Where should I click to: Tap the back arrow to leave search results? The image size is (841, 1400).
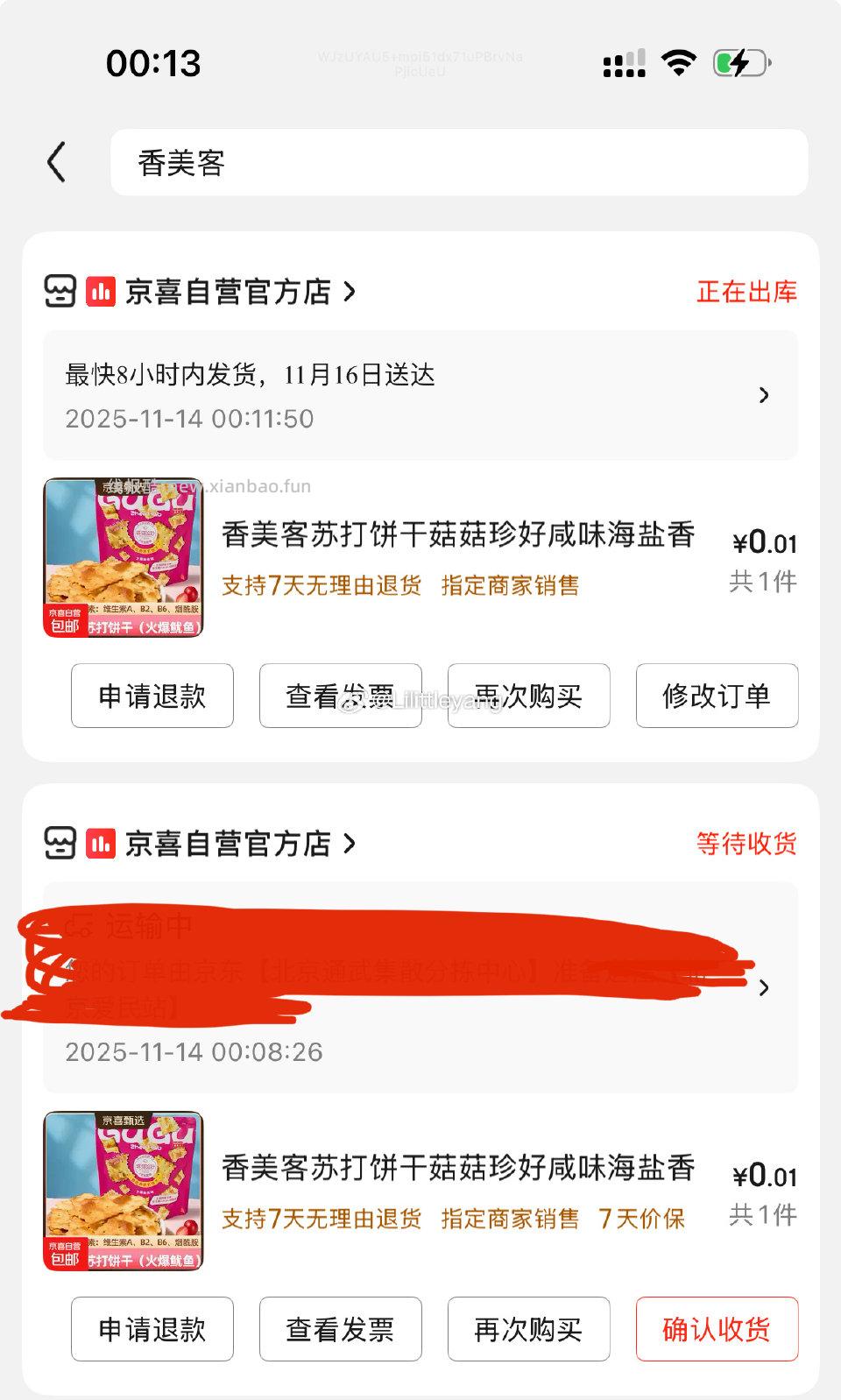(x=55, y=161)
